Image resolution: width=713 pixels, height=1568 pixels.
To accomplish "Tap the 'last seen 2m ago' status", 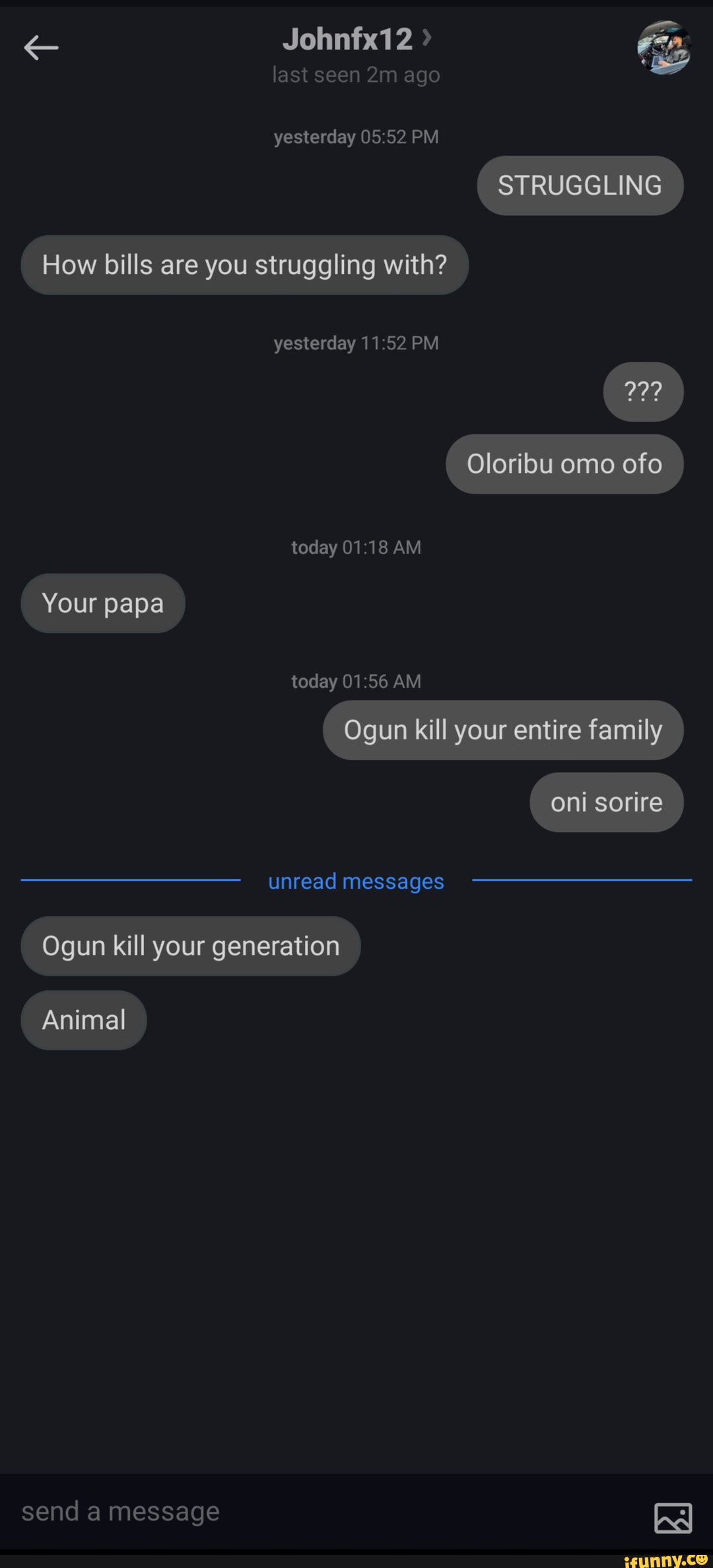I will click(x=356, y=75).
